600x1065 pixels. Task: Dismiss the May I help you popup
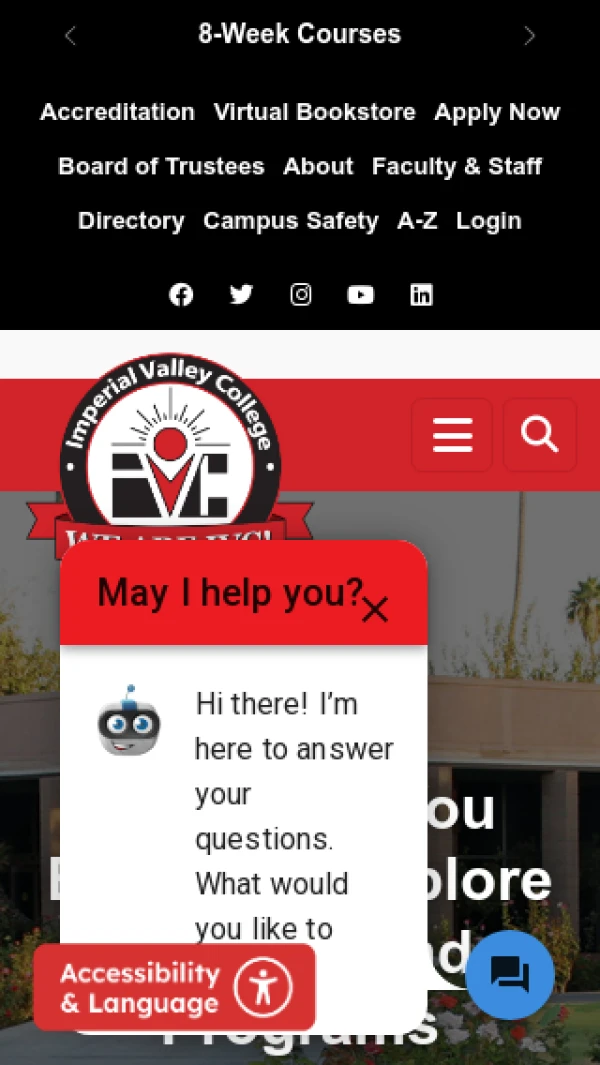tap(375, 610)
